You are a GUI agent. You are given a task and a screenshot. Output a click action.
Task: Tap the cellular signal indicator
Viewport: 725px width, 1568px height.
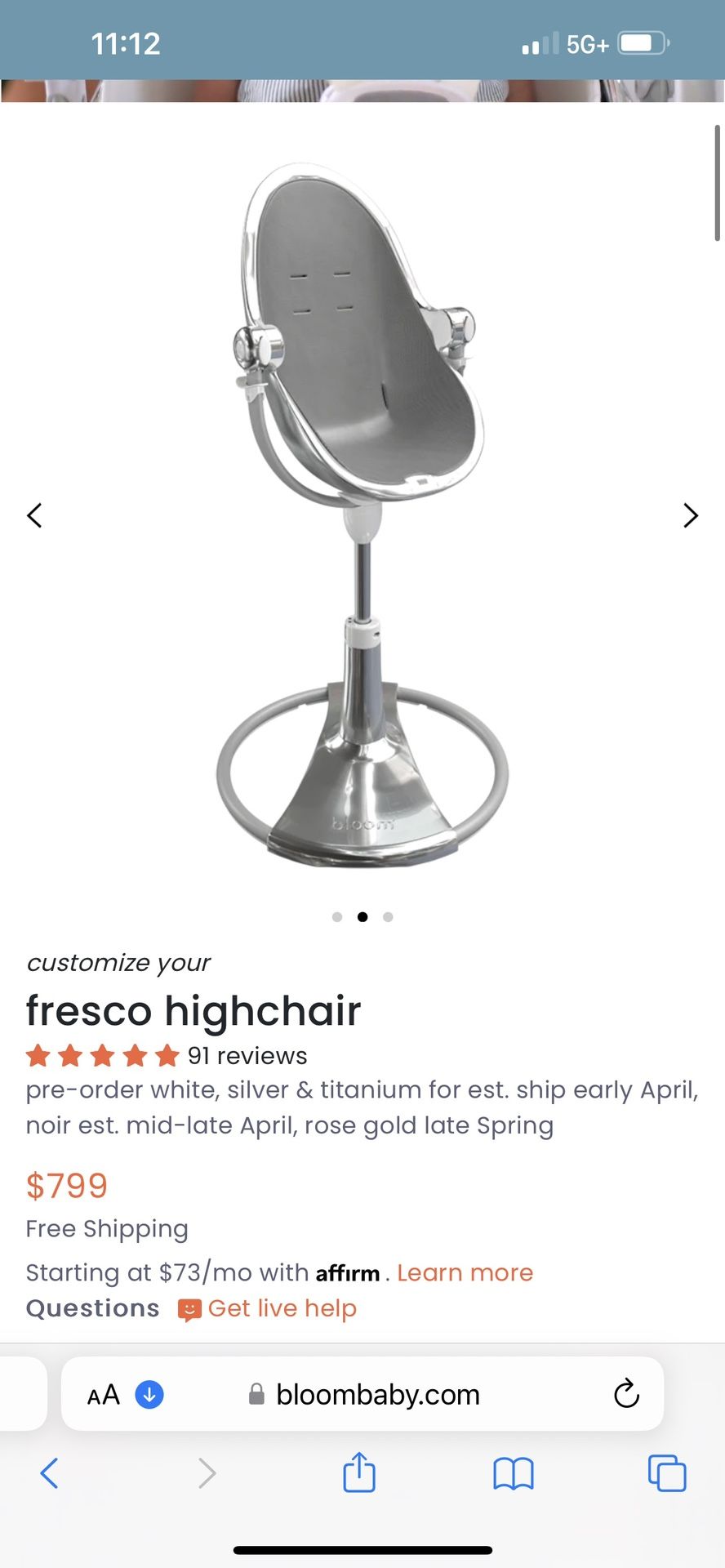pos(536,43)
